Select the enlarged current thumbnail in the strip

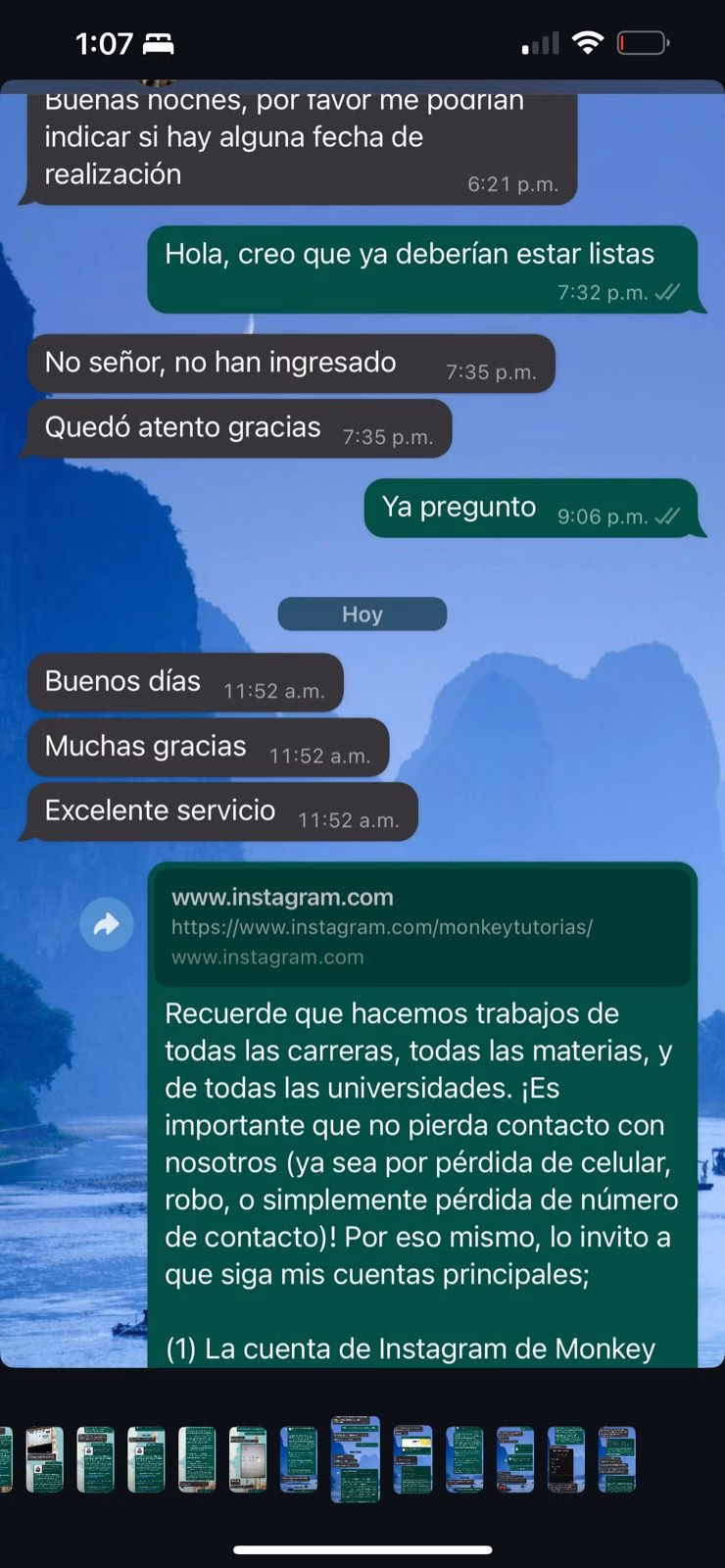pyautogui.click(x=355, y=1458)
